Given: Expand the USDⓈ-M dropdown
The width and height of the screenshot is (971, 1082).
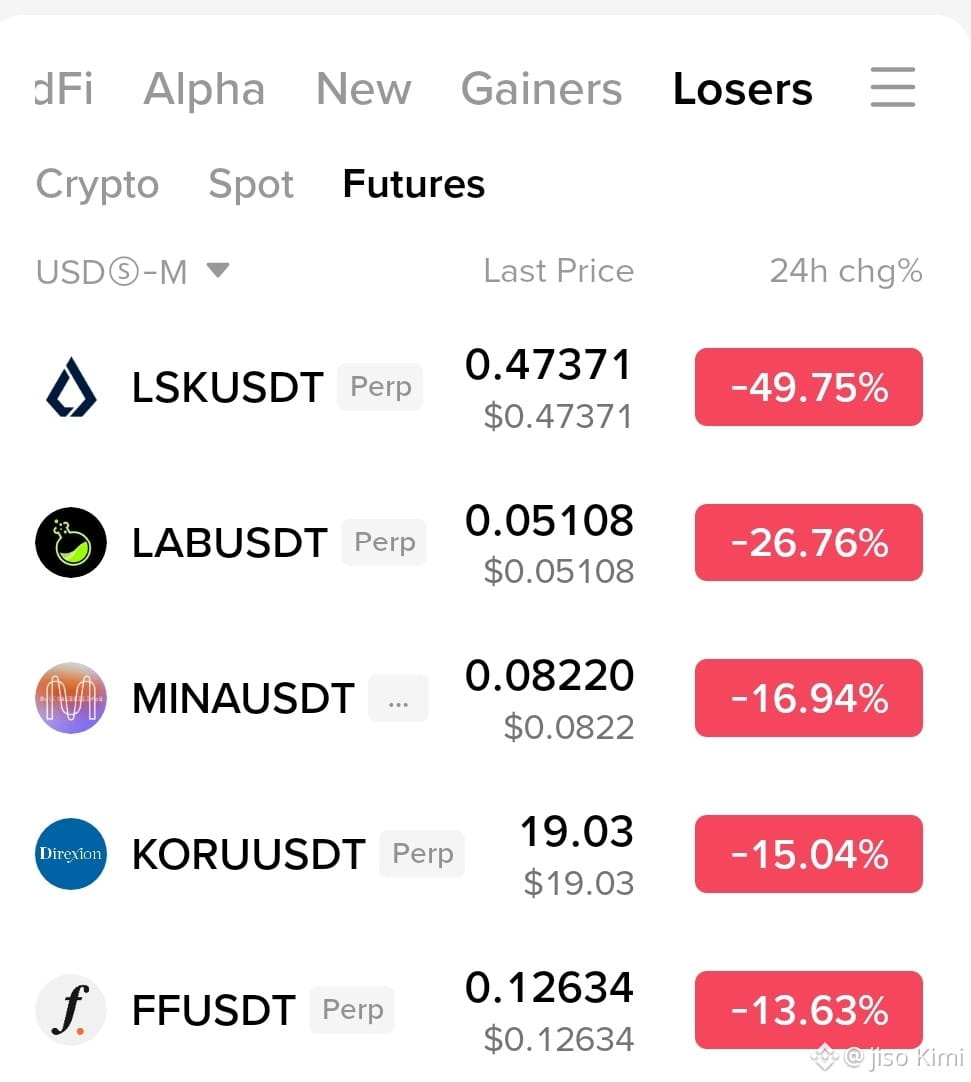Looking at the screenshot, I should [x=133, y=271].
